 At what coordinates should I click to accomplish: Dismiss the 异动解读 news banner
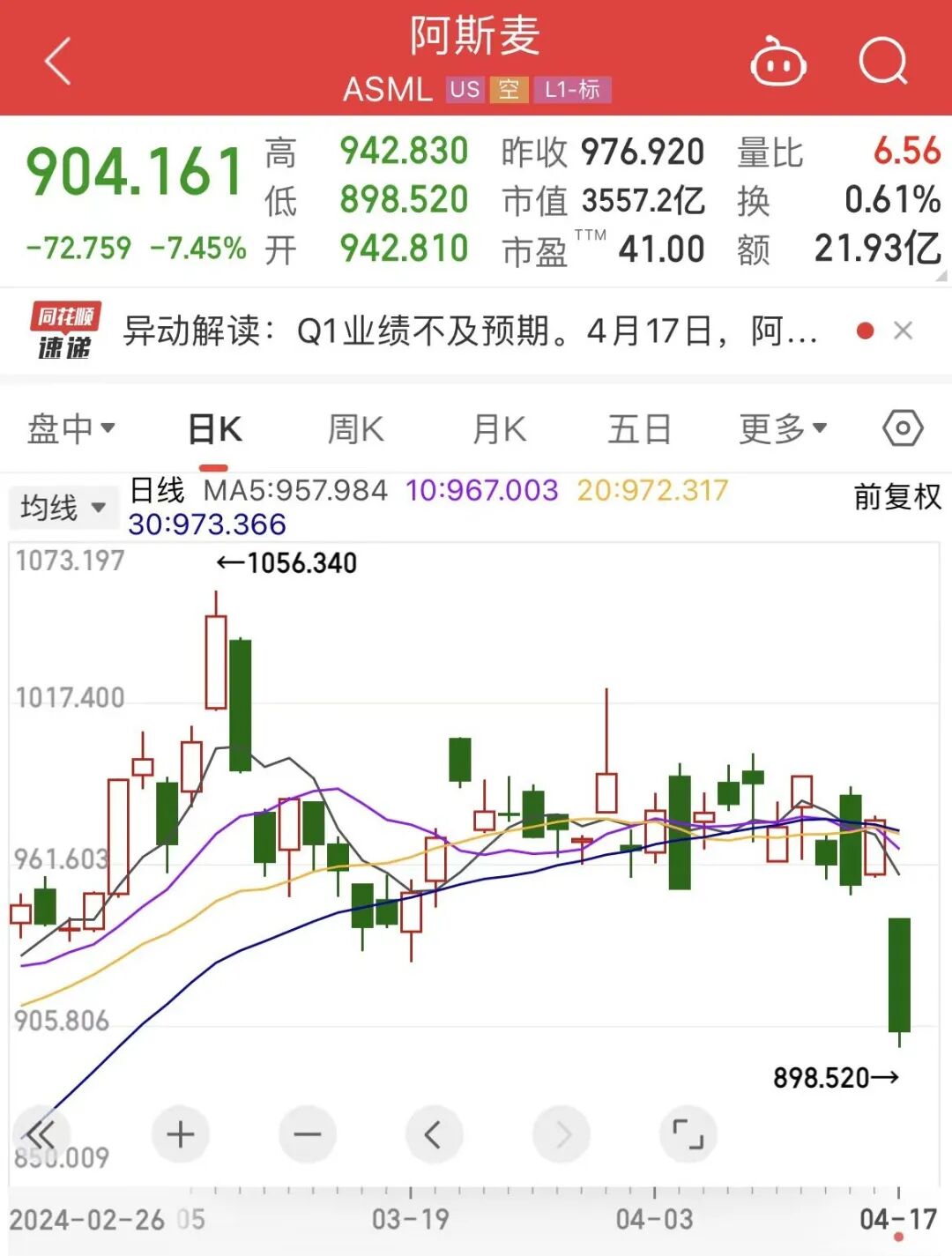coord(903,331)
